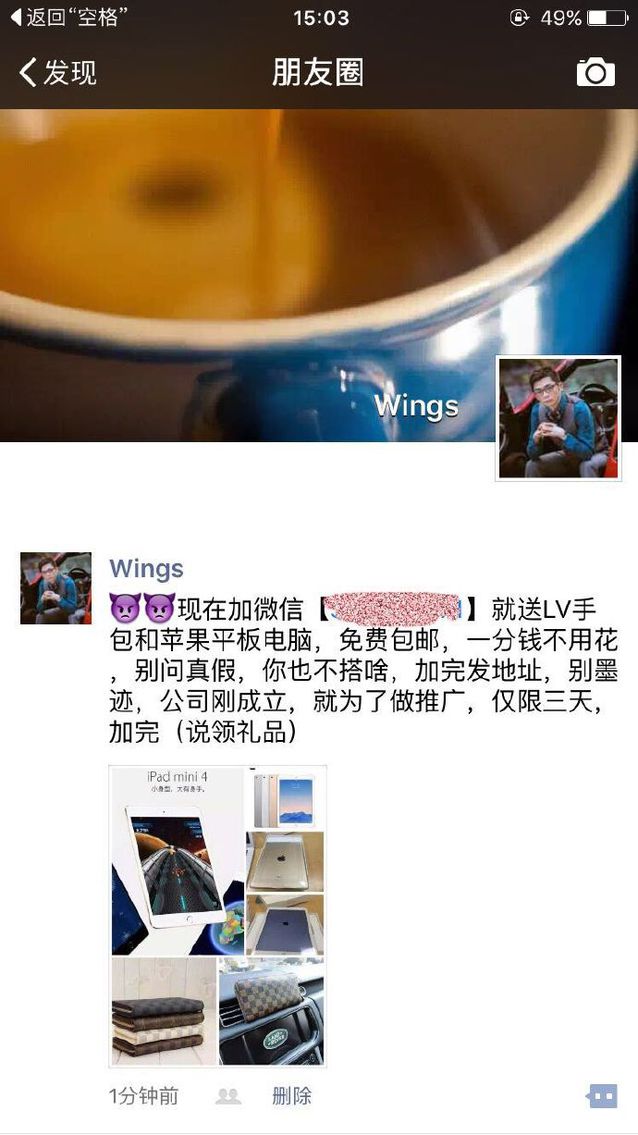Image resolution: width=638 pixels, height=1135 pixels.
Task: Open the post visibility people icon
Action: pyautogui.click(x=228, y=1096)
